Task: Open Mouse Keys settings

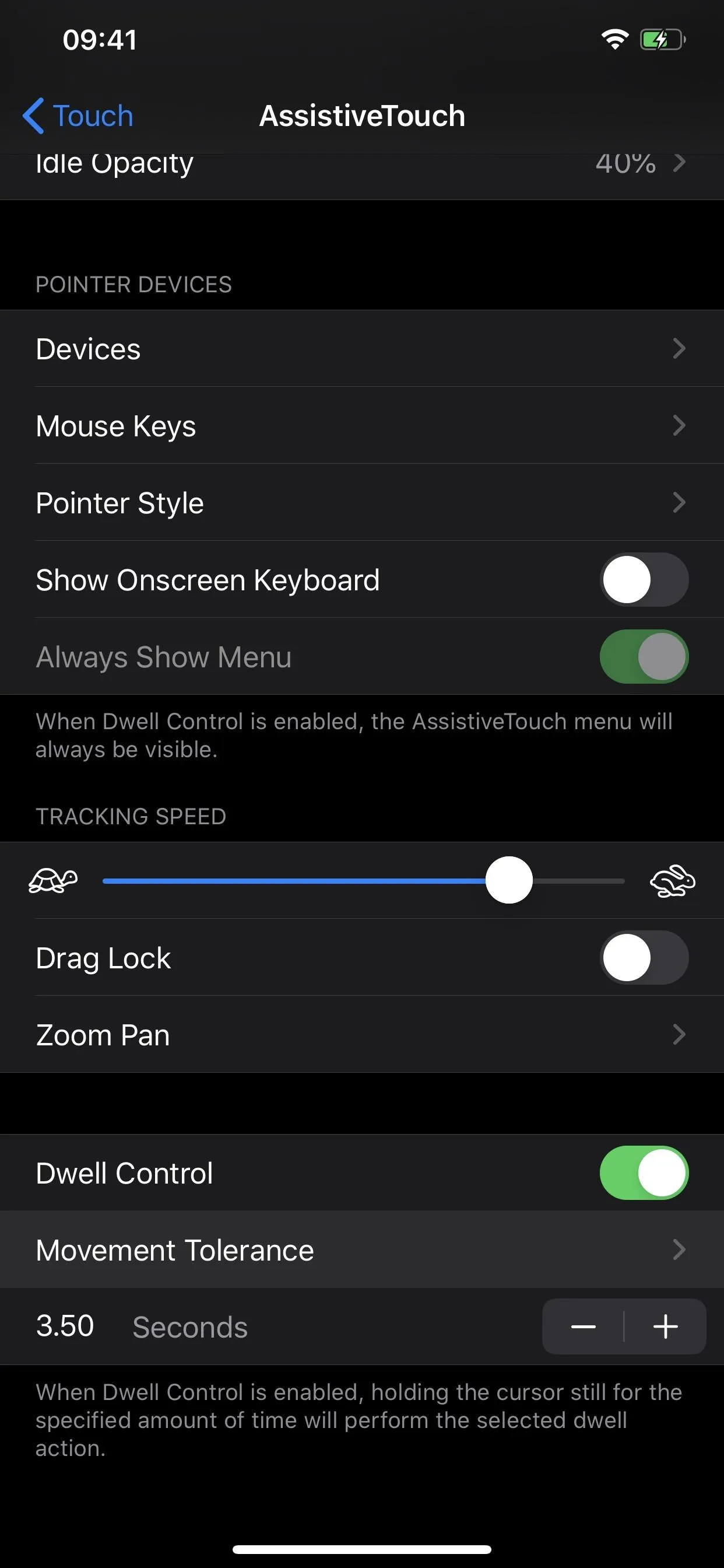Action: (362, 425)
